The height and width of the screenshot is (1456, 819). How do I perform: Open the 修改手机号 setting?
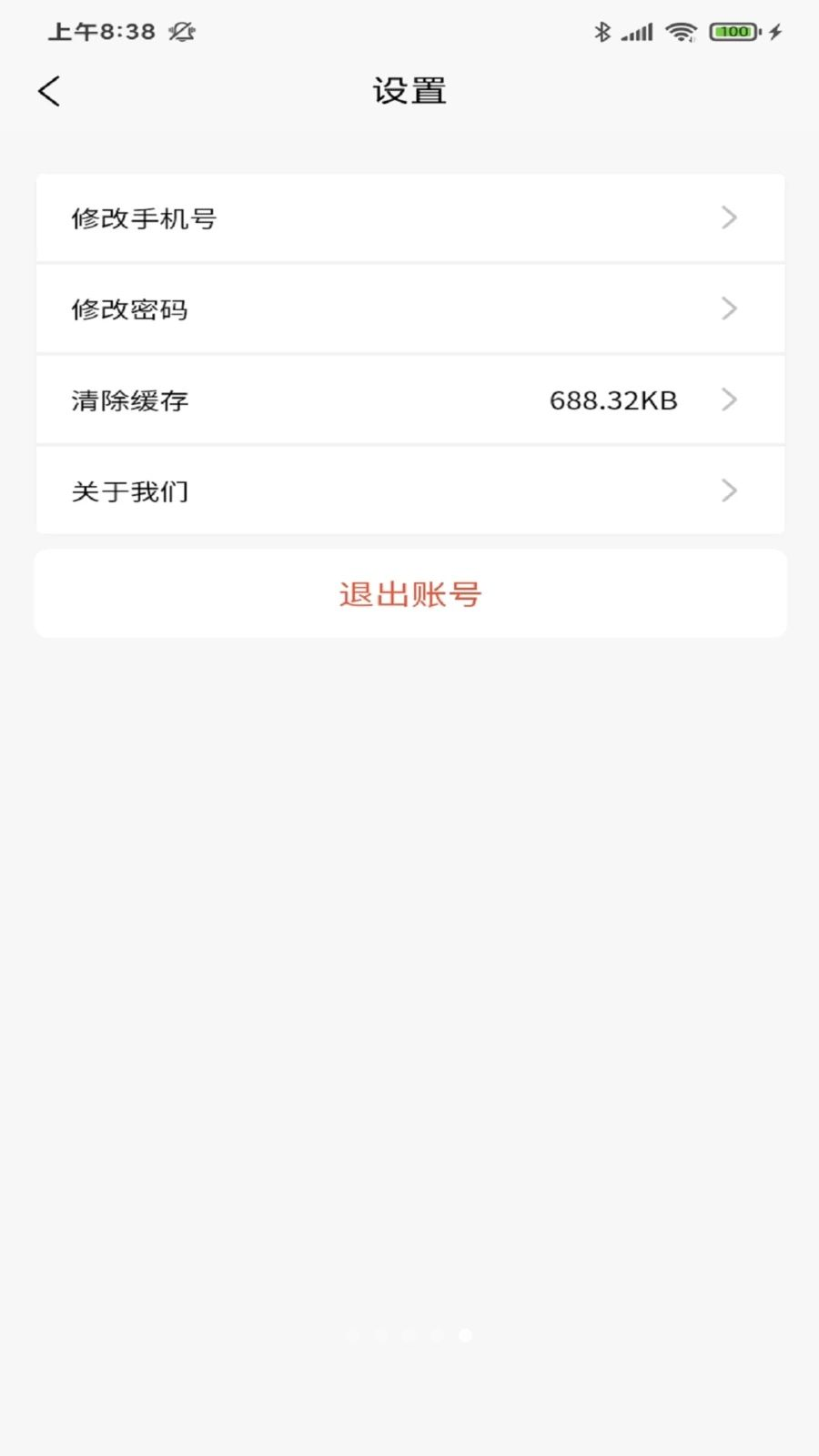tap(410, 218)
